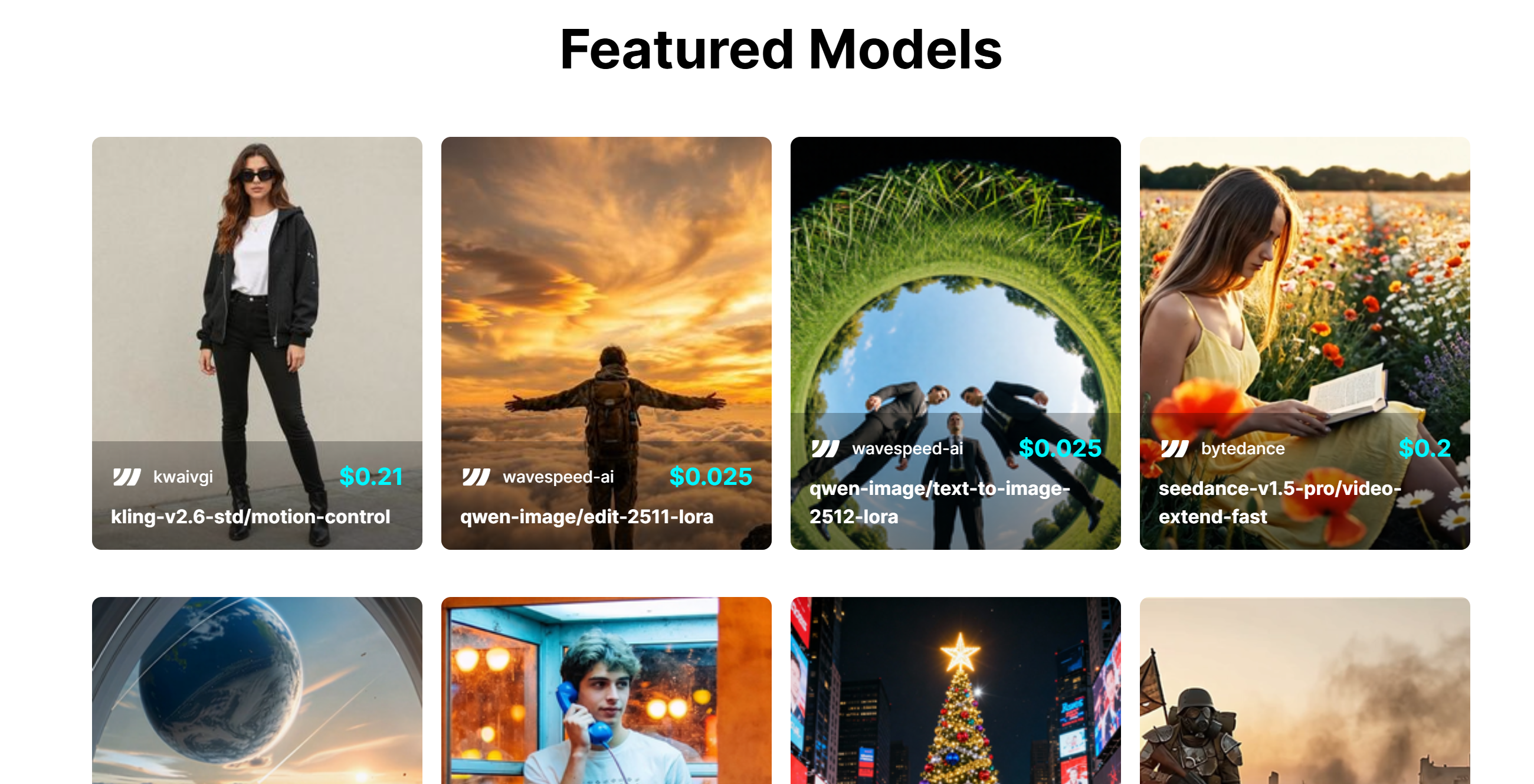The height and width of the screenshot is (784, 1534).
Task: Open the planet-in-space model card
Action: [257, 691]
